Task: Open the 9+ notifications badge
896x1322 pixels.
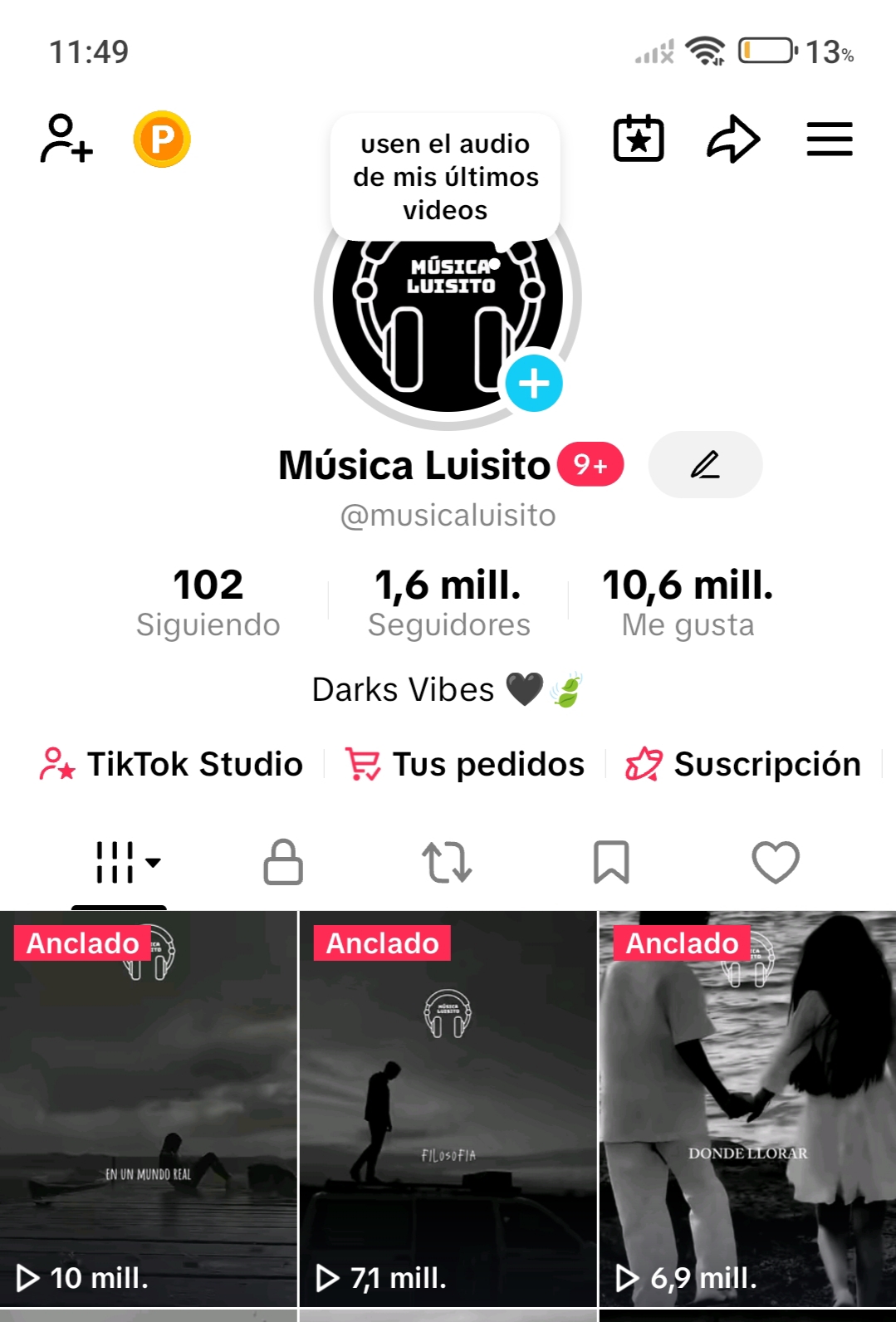Action: click(590, 465)
